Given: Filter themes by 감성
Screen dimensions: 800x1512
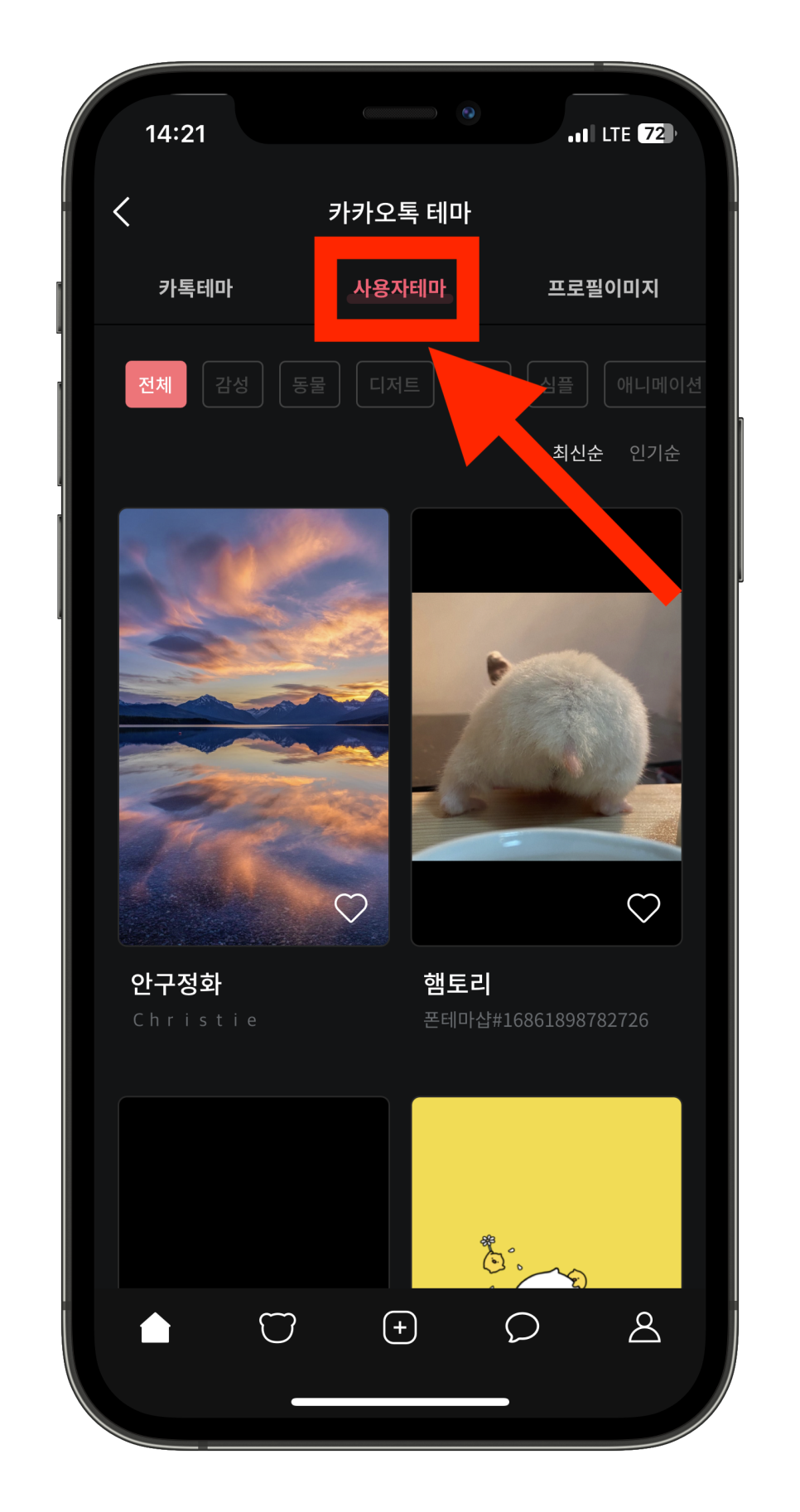Looking at the screenshot, I should 233,384.
